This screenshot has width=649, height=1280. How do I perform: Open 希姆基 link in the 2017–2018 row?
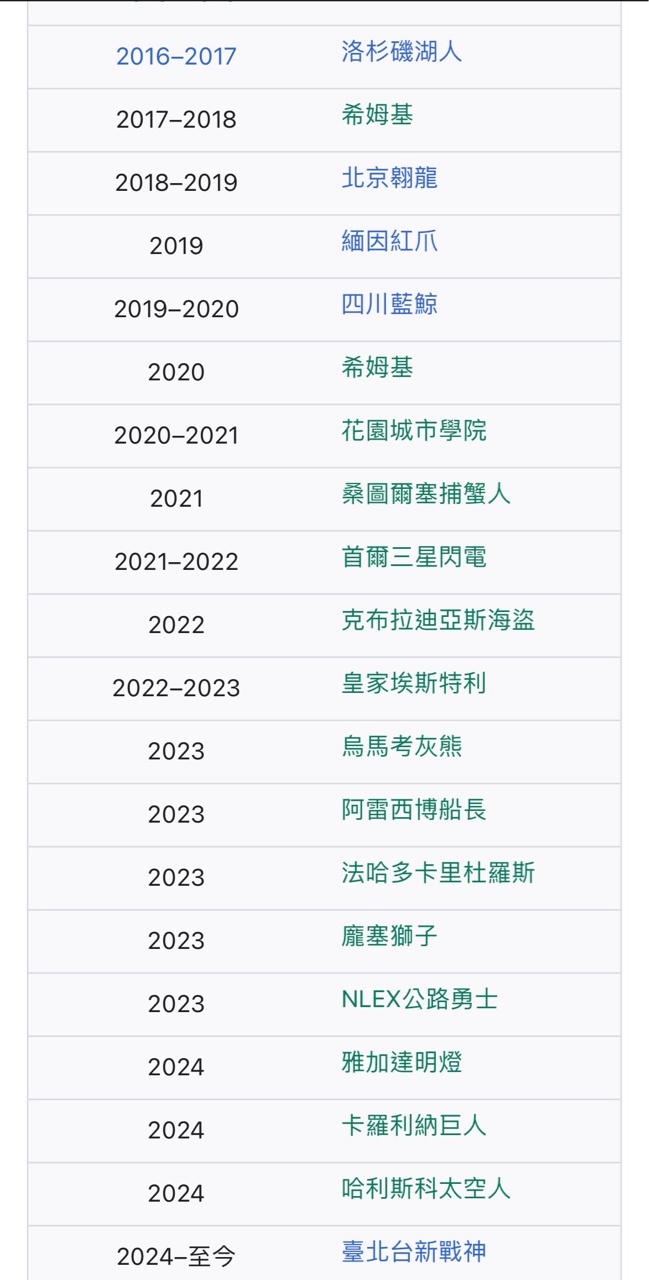coord(377,115)
